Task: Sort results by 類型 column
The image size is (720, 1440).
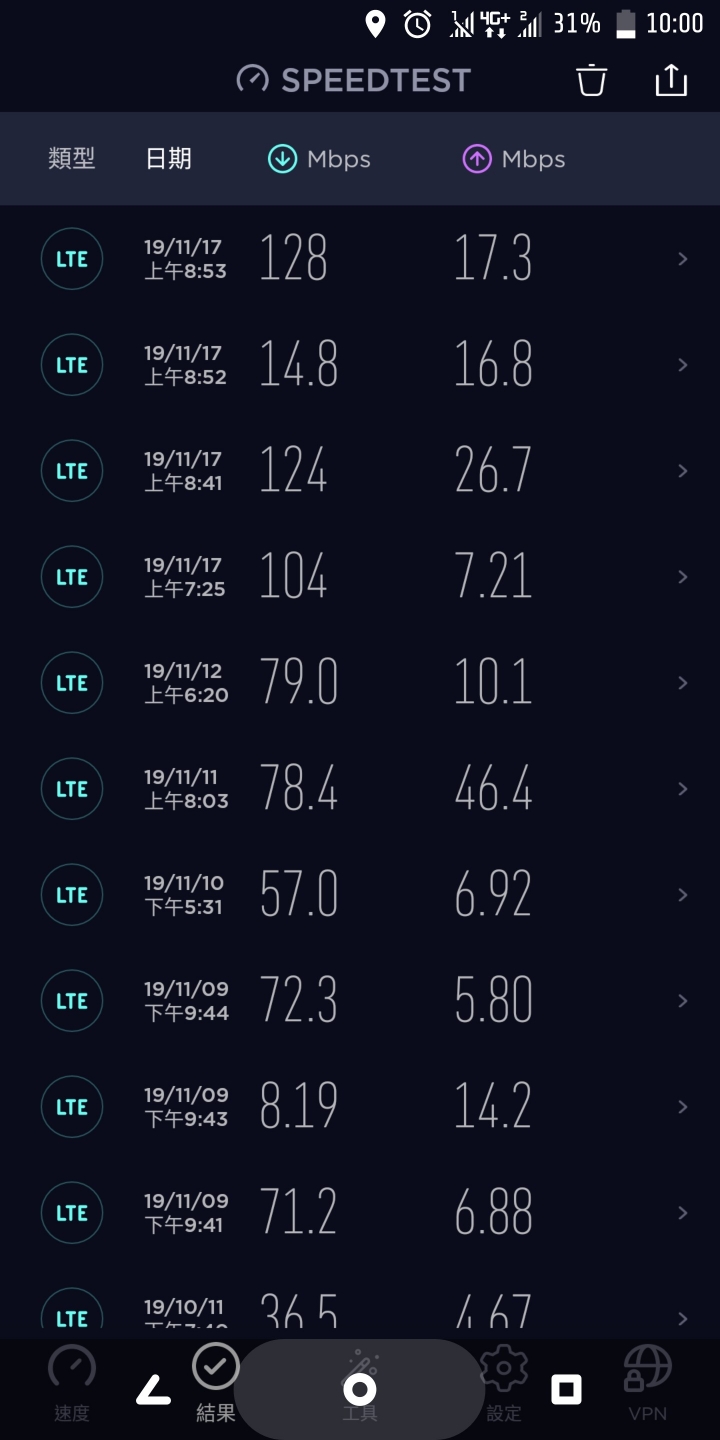Action: click(72, 159)
